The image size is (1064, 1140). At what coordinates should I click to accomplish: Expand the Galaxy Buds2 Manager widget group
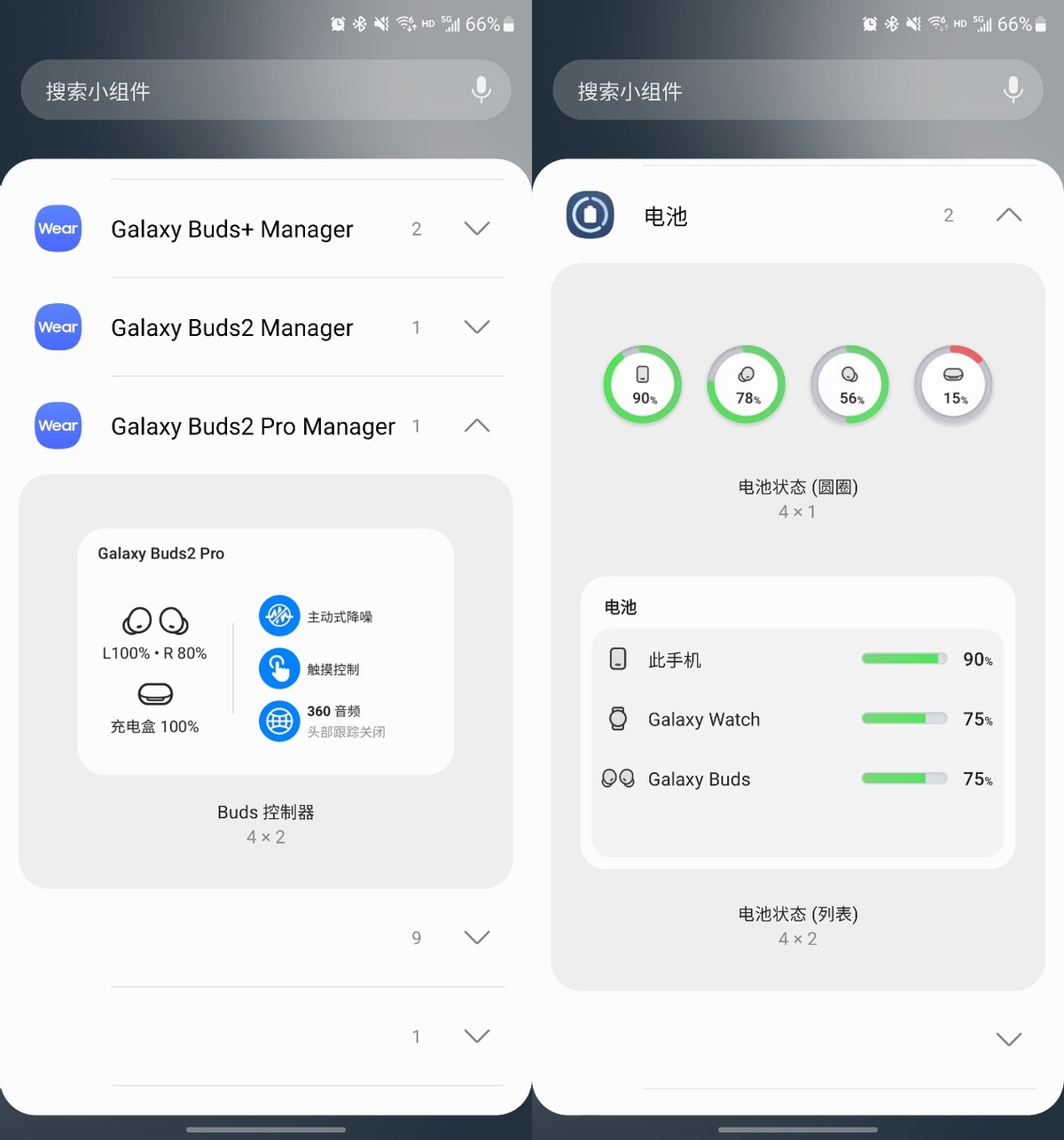[x=476, y=327]
